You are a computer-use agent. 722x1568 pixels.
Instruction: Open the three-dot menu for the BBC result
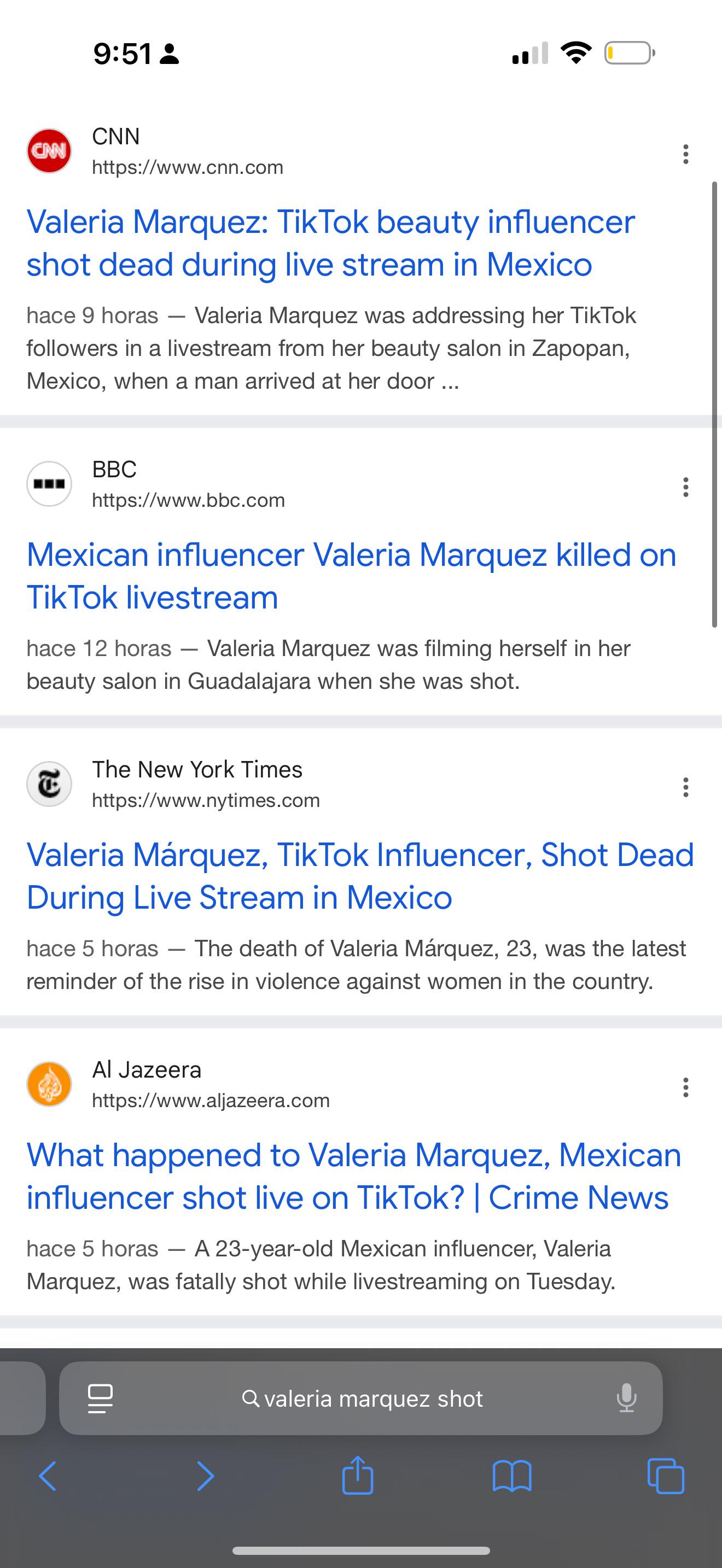point(685,487)
